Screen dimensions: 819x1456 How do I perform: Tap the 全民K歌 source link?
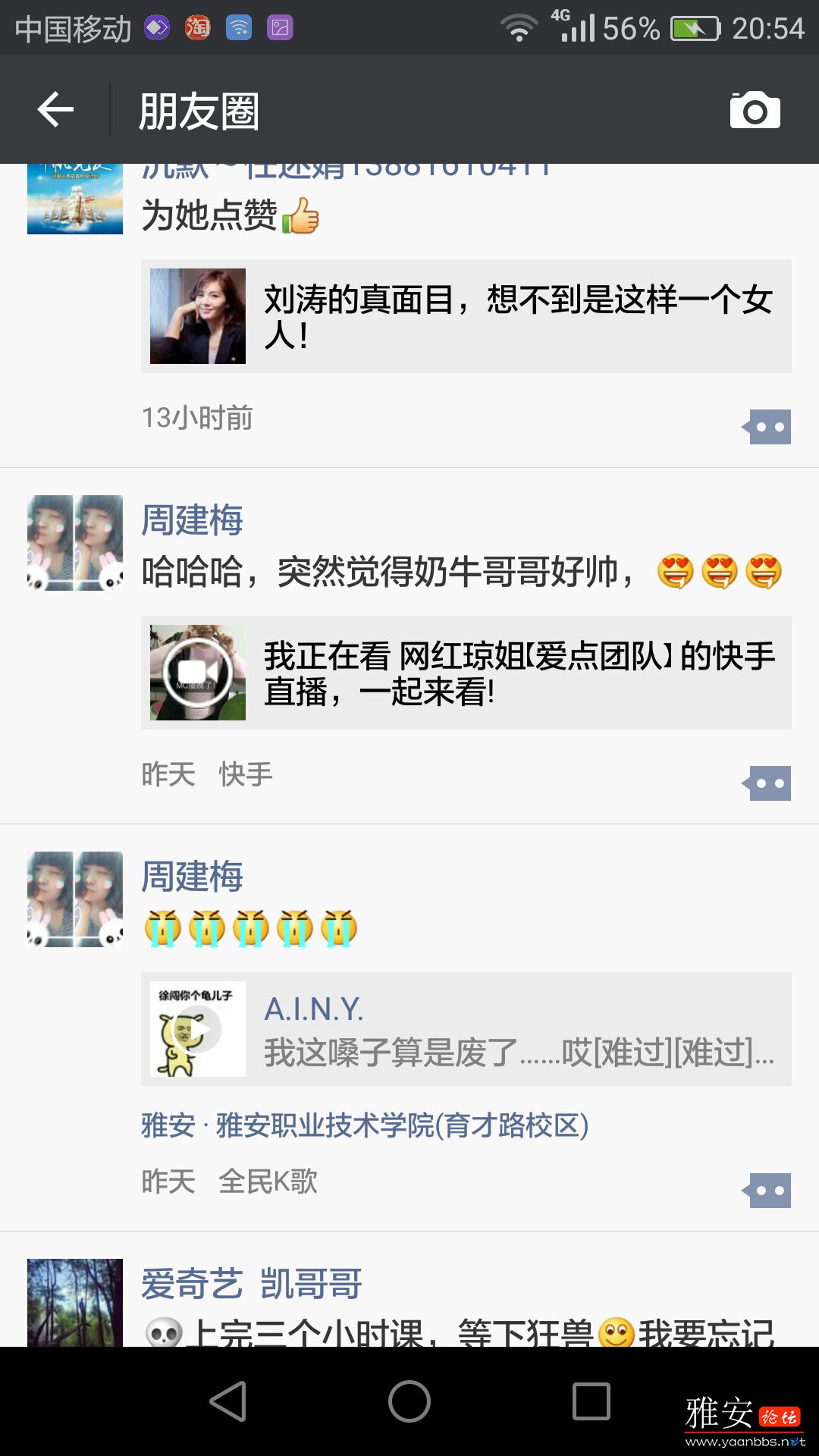[x=268, y=1181]
